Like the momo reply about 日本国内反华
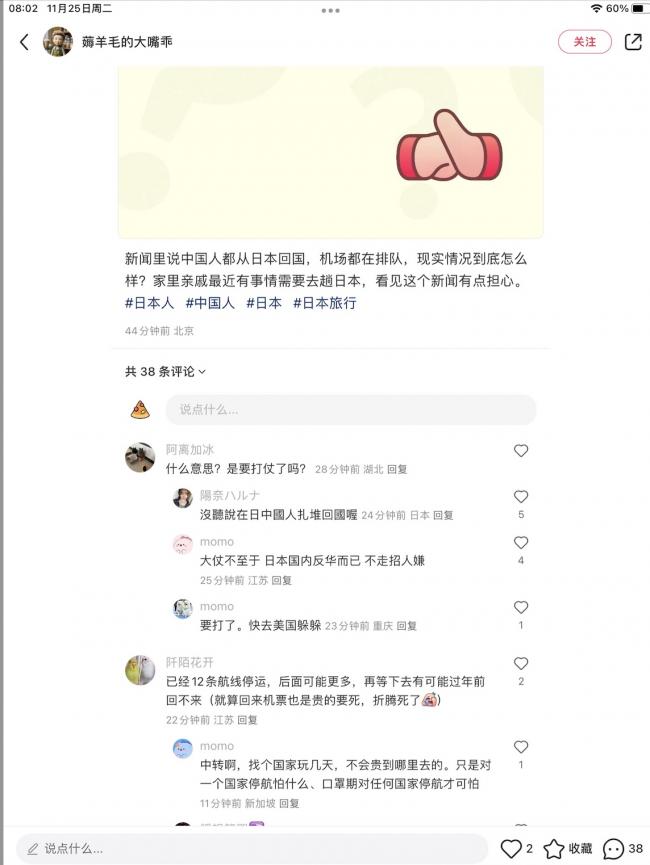650x865 pixels. coord(521,543)
